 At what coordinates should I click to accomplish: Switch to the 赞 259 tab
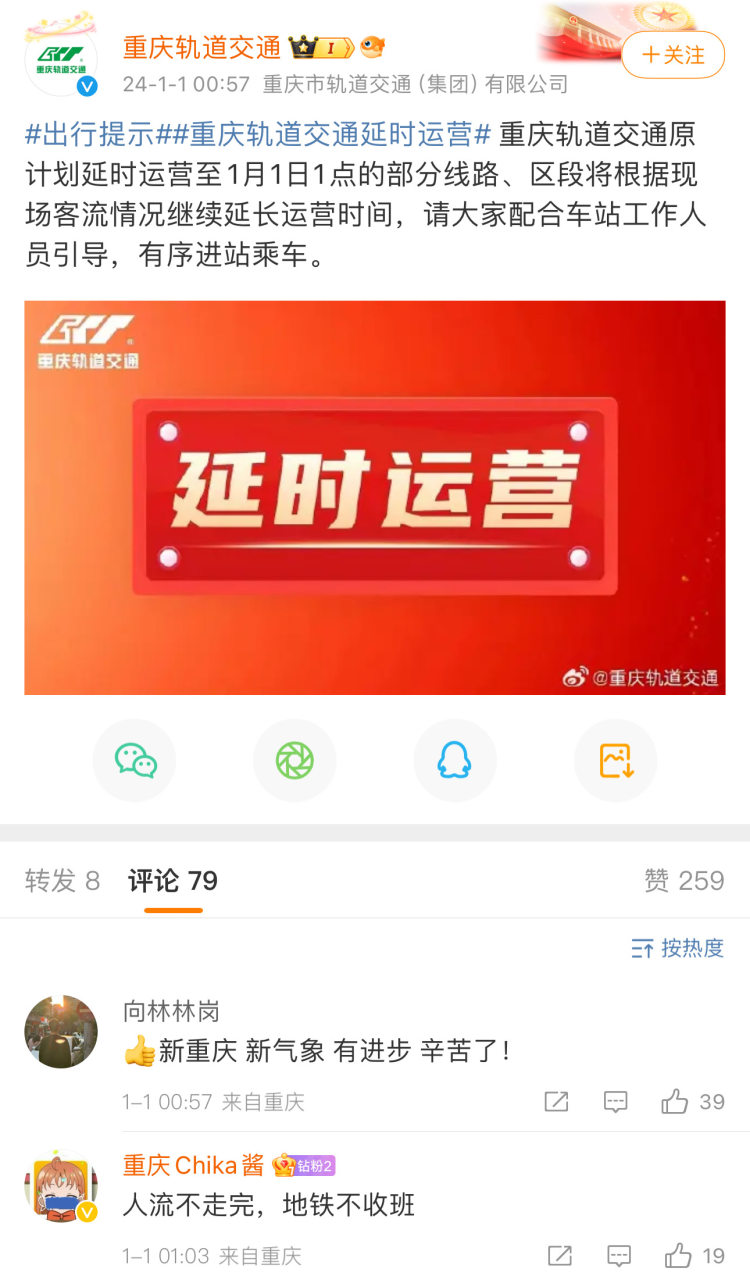pos(684,881)
